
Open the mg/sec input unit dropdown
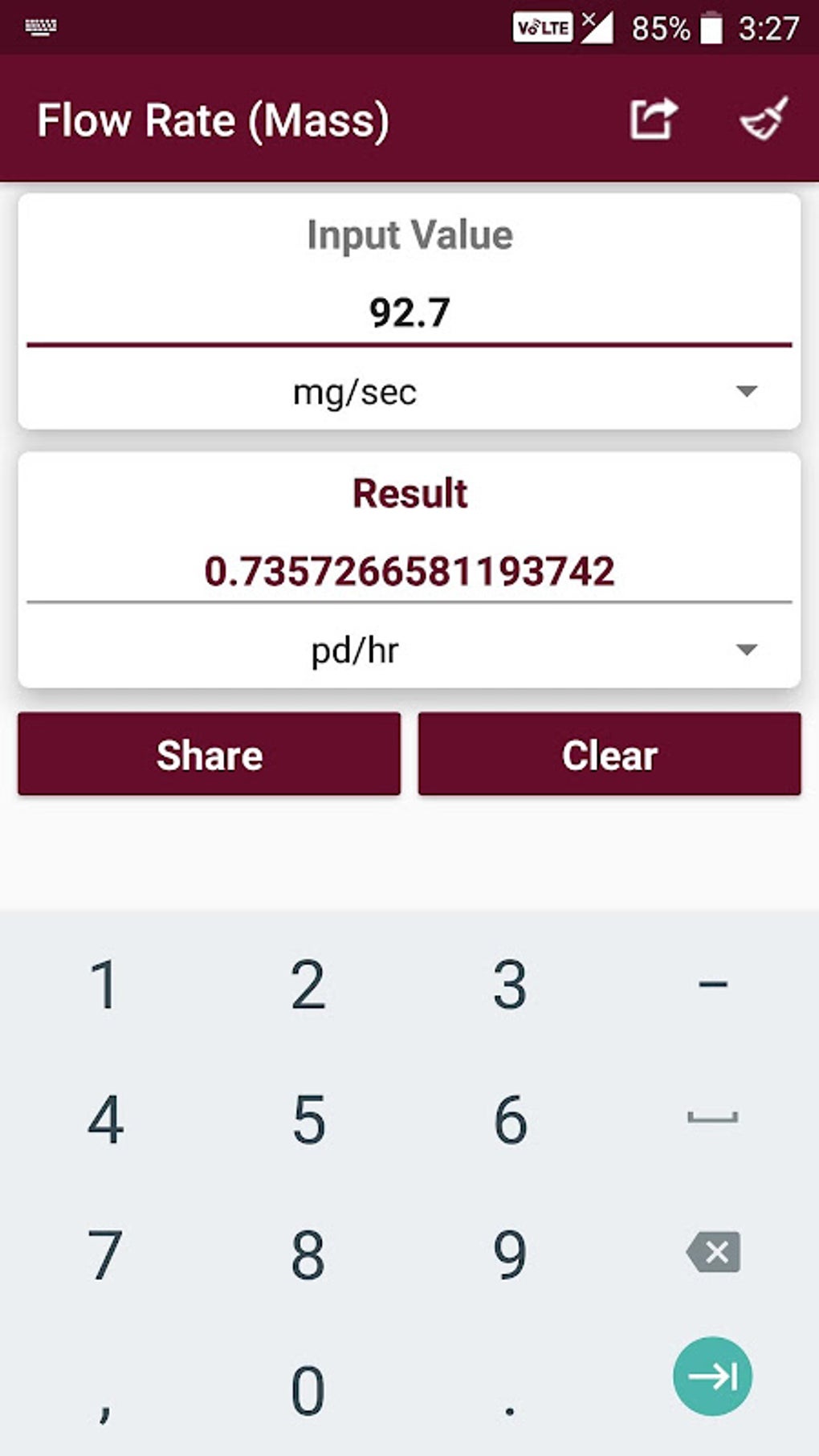409,392
